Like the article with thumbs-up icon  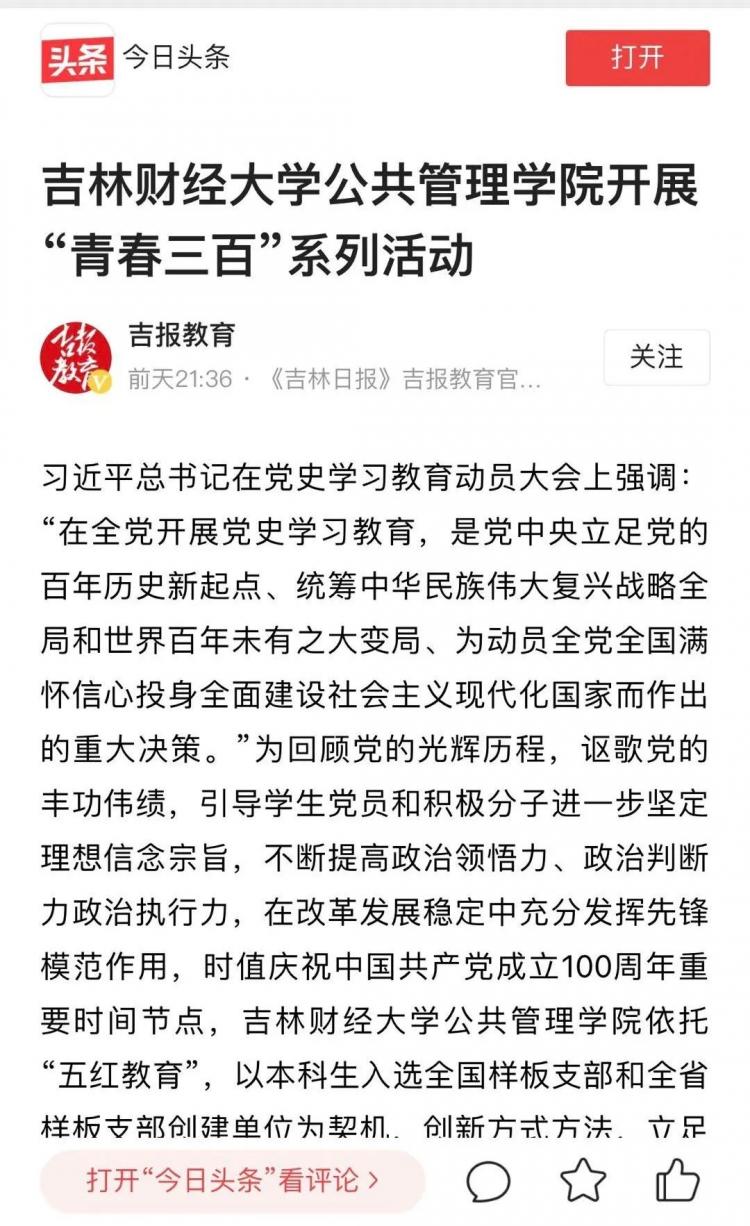pyautogui.click(x=677, y=1180)
